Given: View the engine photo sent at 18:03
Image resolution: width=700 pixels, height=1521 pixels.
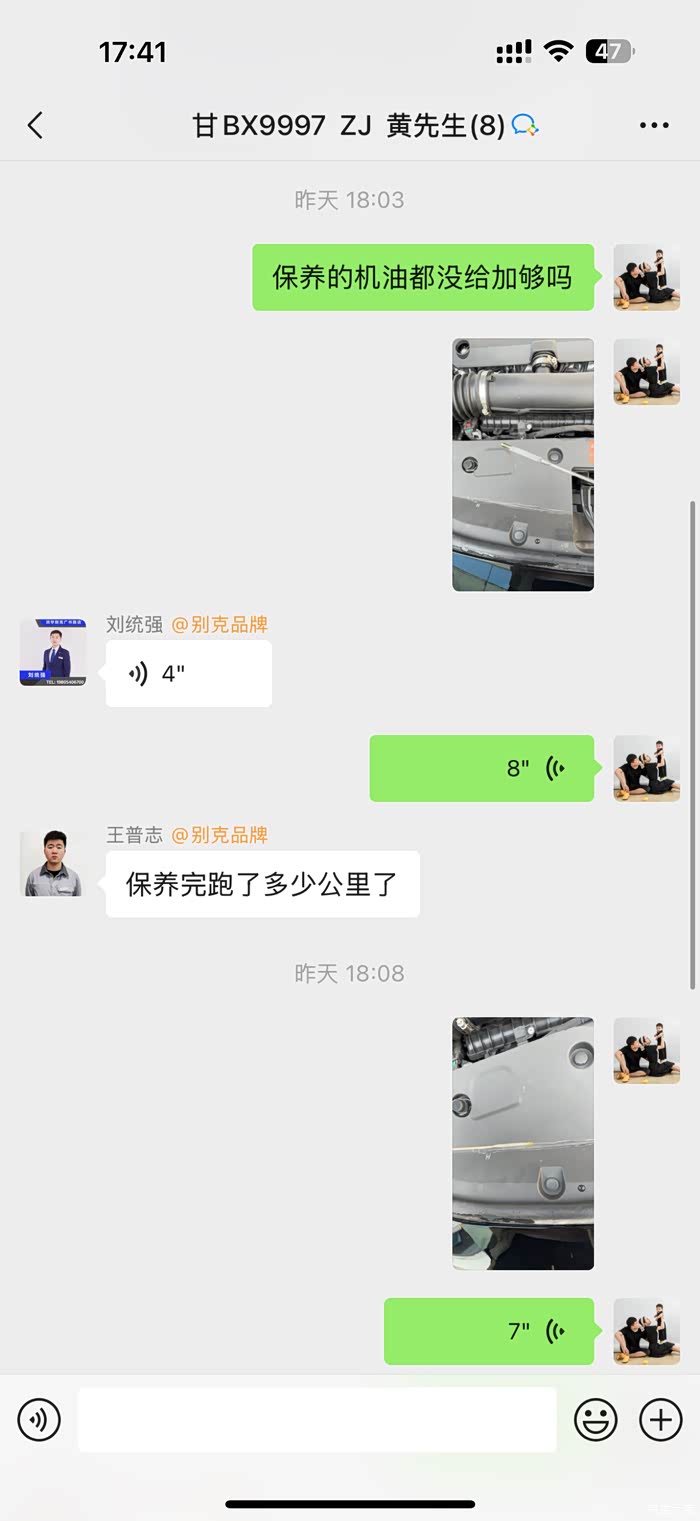Looking at the screenshot, I should (523, 465).
